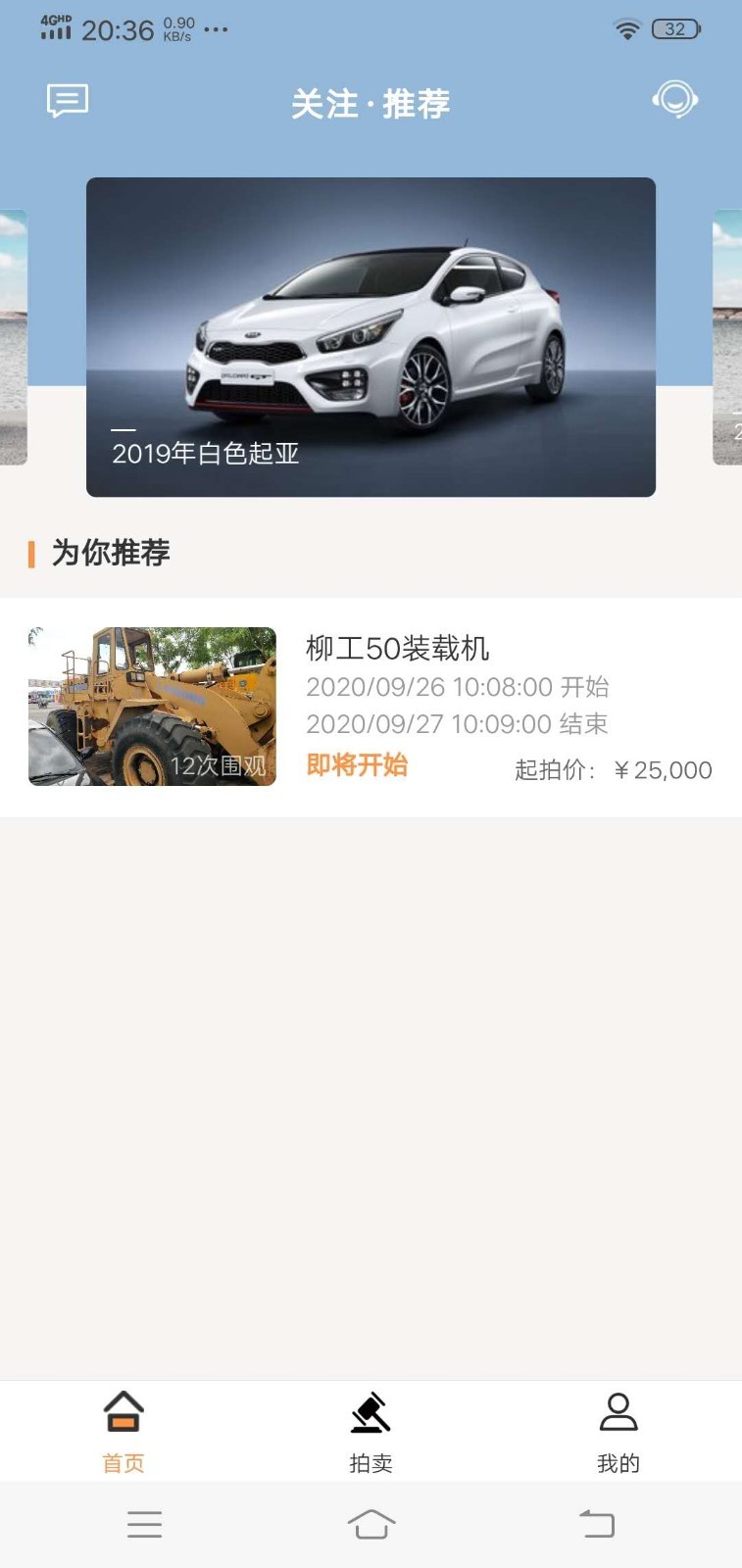The height and width of the screenshot is (1568, 742).
Task: Tap the Wi-Fi status bar icon
Action: click(626, 29)
